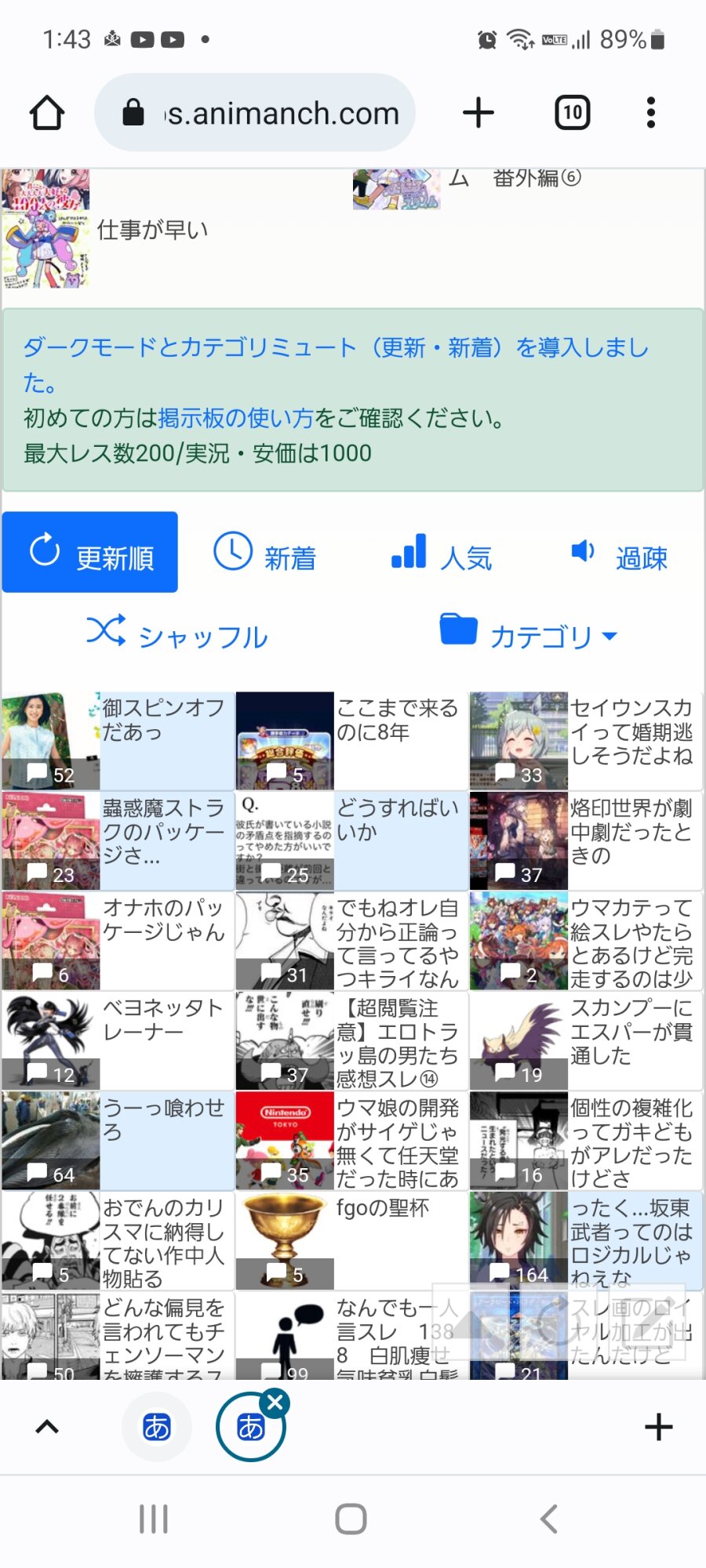706x1568 pixels.
Task: Open the tab switcher showing 10
Action: [573, 113]
